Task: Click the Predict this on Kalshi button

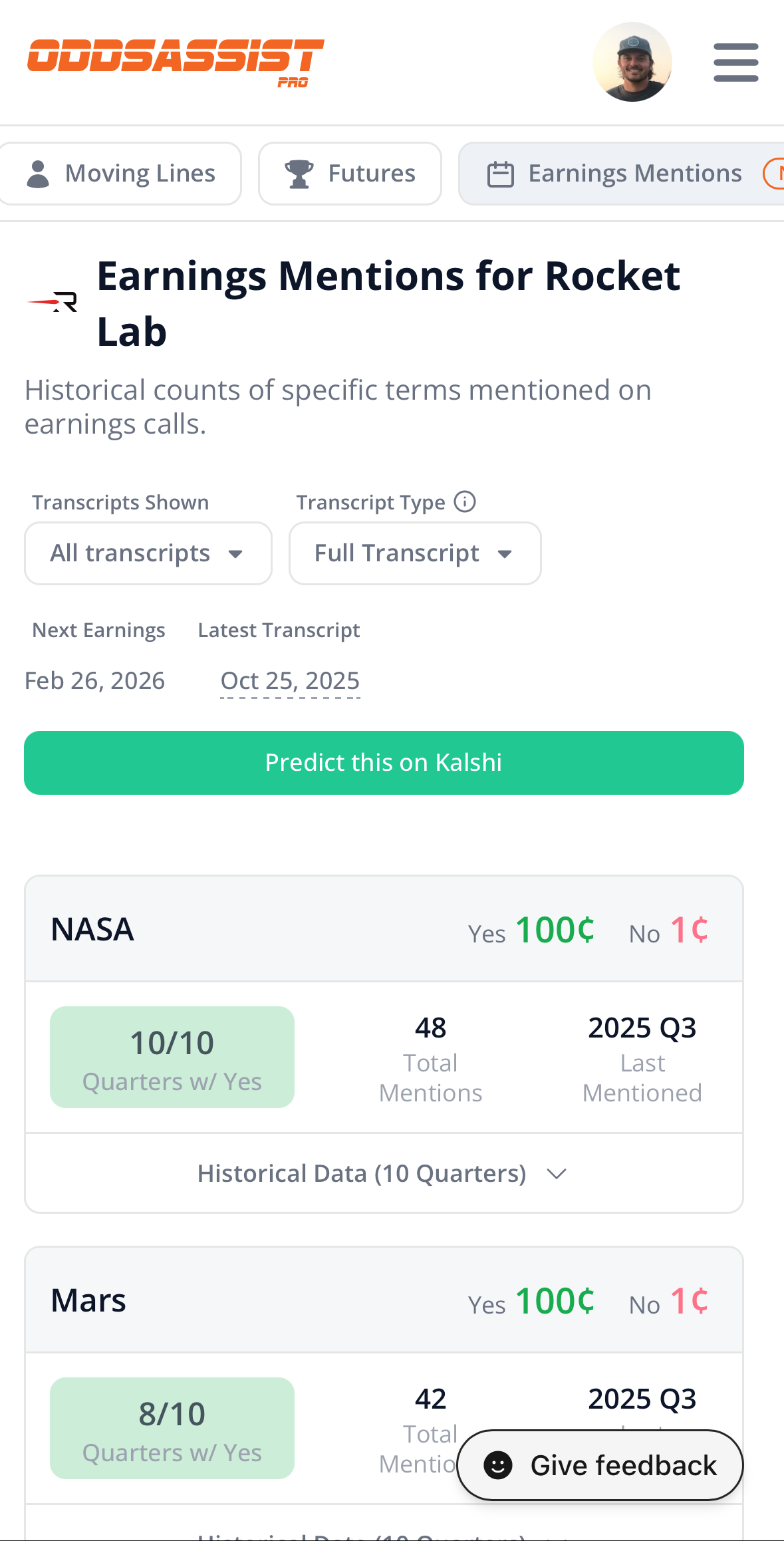Action: pyautogui.click(x=383, y=762)
